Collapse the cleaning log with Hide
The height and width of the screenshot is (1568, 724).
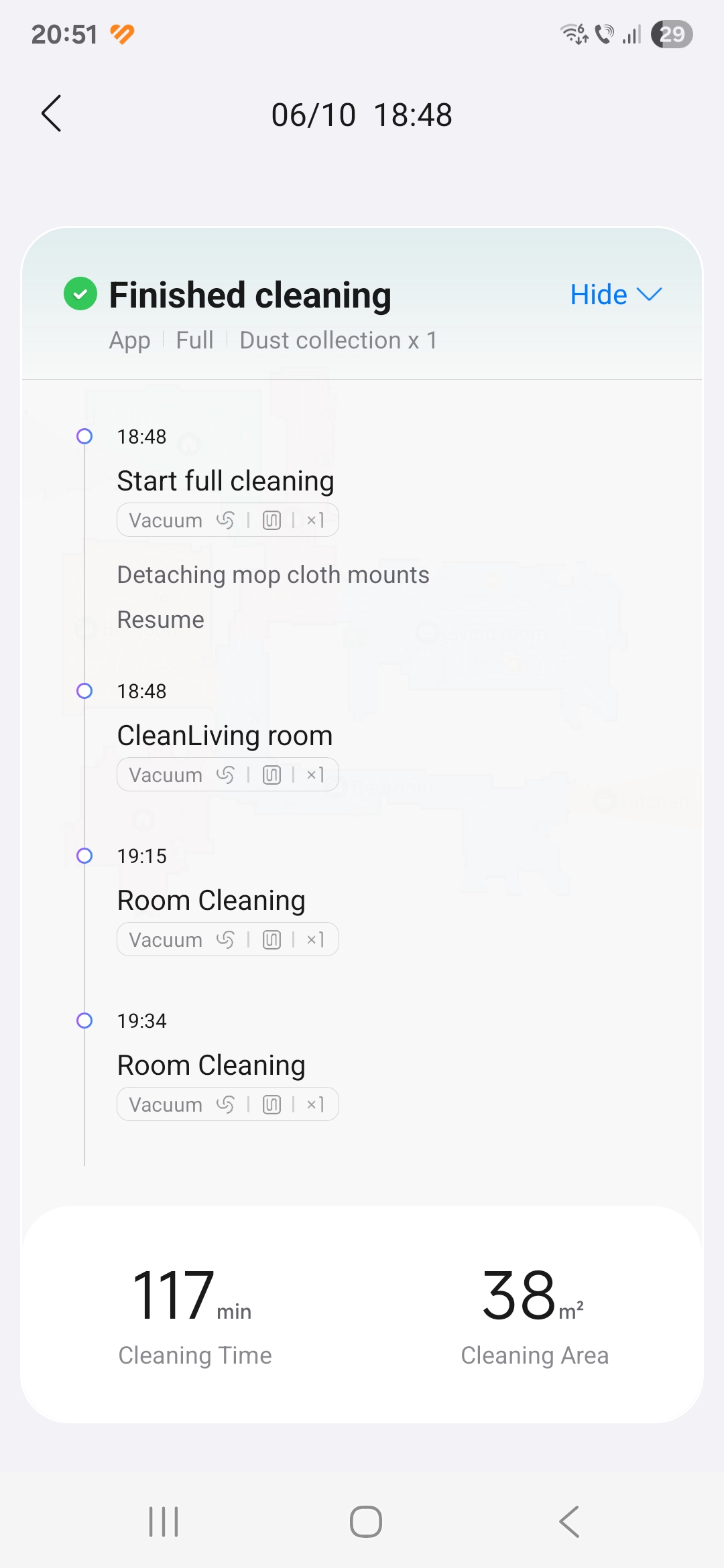click(x=615, y=295)
